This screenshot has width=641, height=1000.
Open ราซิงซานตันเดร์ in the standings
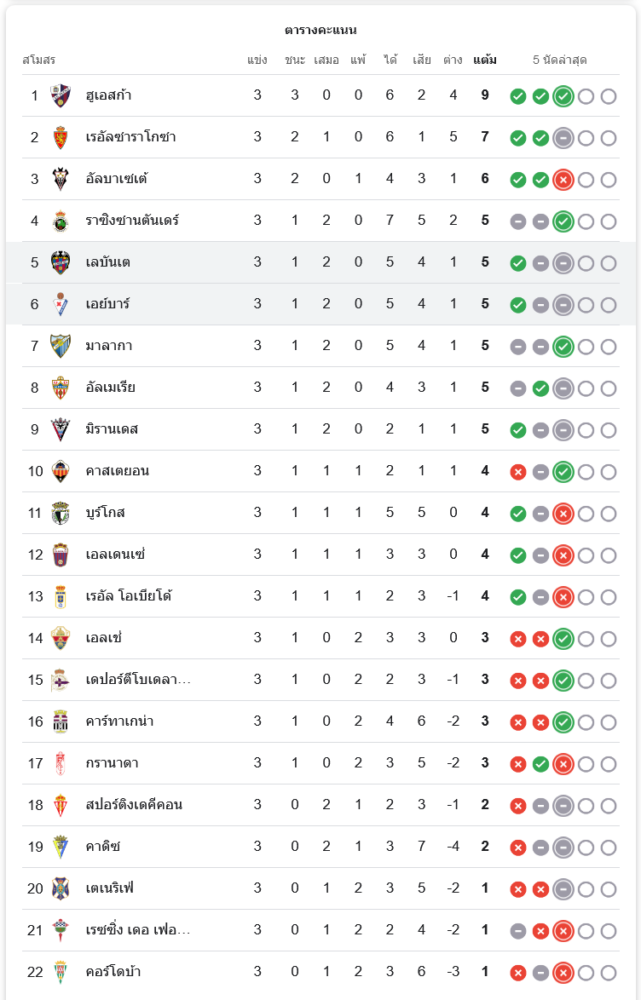[x=133, y=221]
